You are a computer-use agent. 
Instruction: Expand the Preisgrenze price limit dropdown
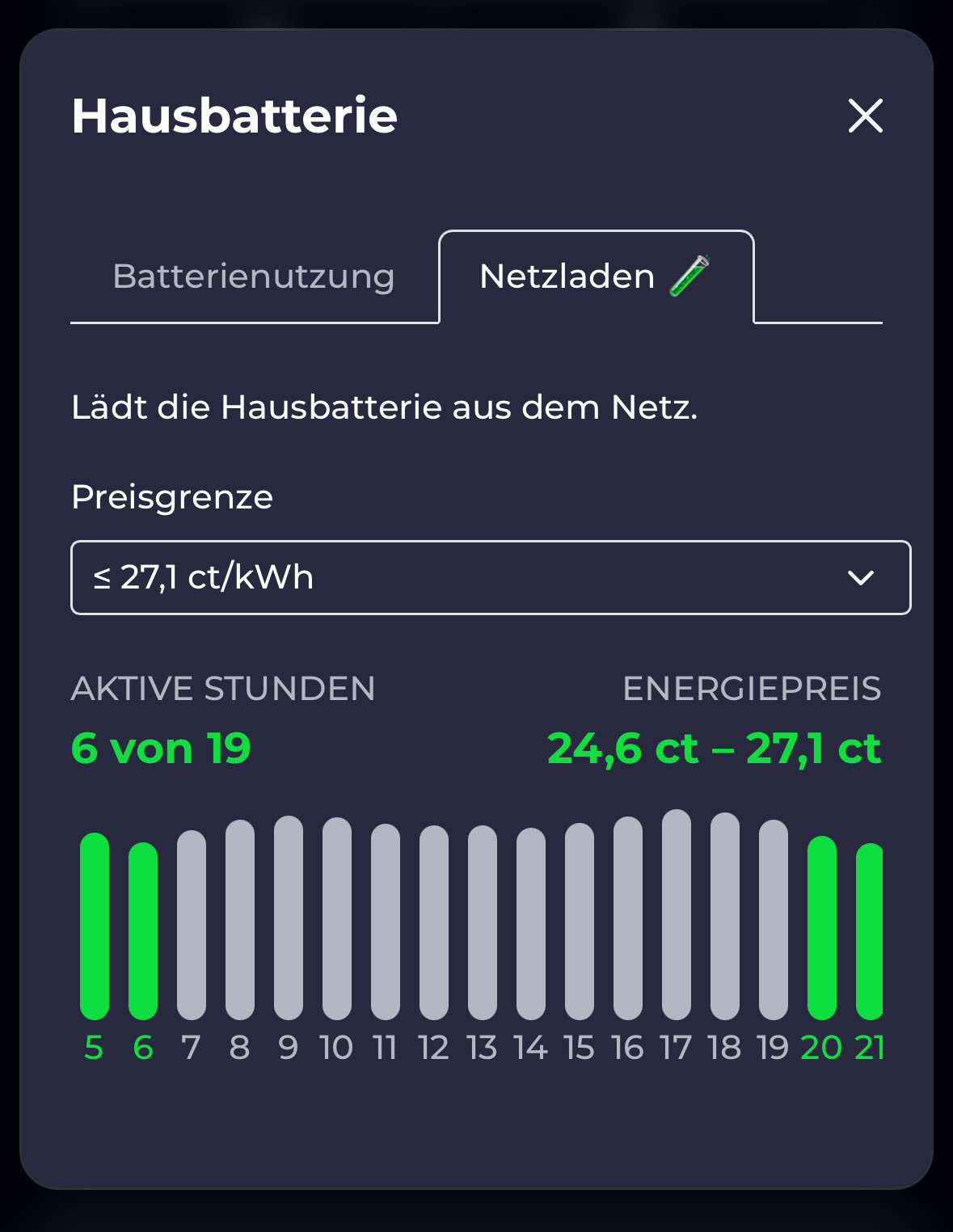pyautogui.click(x=491, y=577)
